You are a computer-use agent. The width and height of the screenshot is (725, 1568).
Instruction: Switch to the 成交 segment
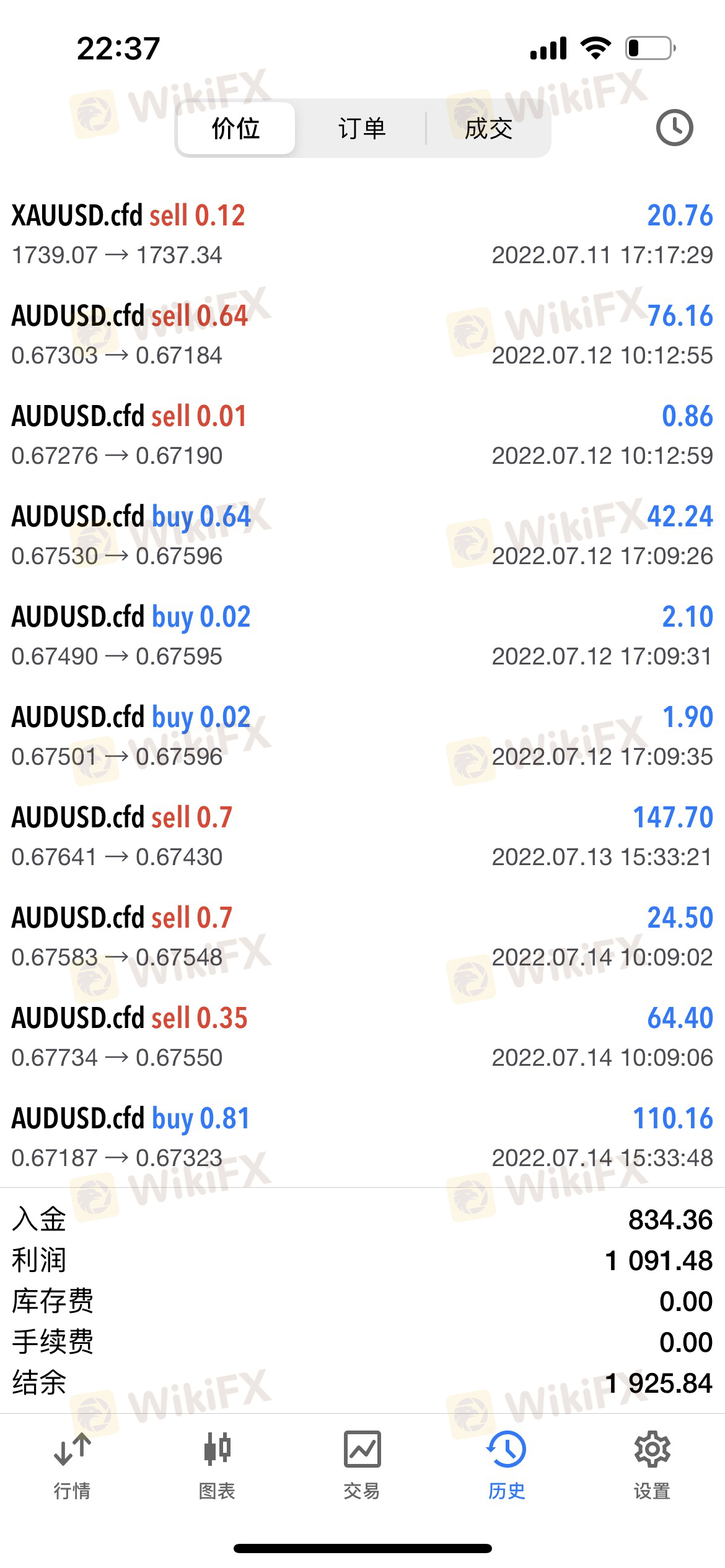(488, 128)
